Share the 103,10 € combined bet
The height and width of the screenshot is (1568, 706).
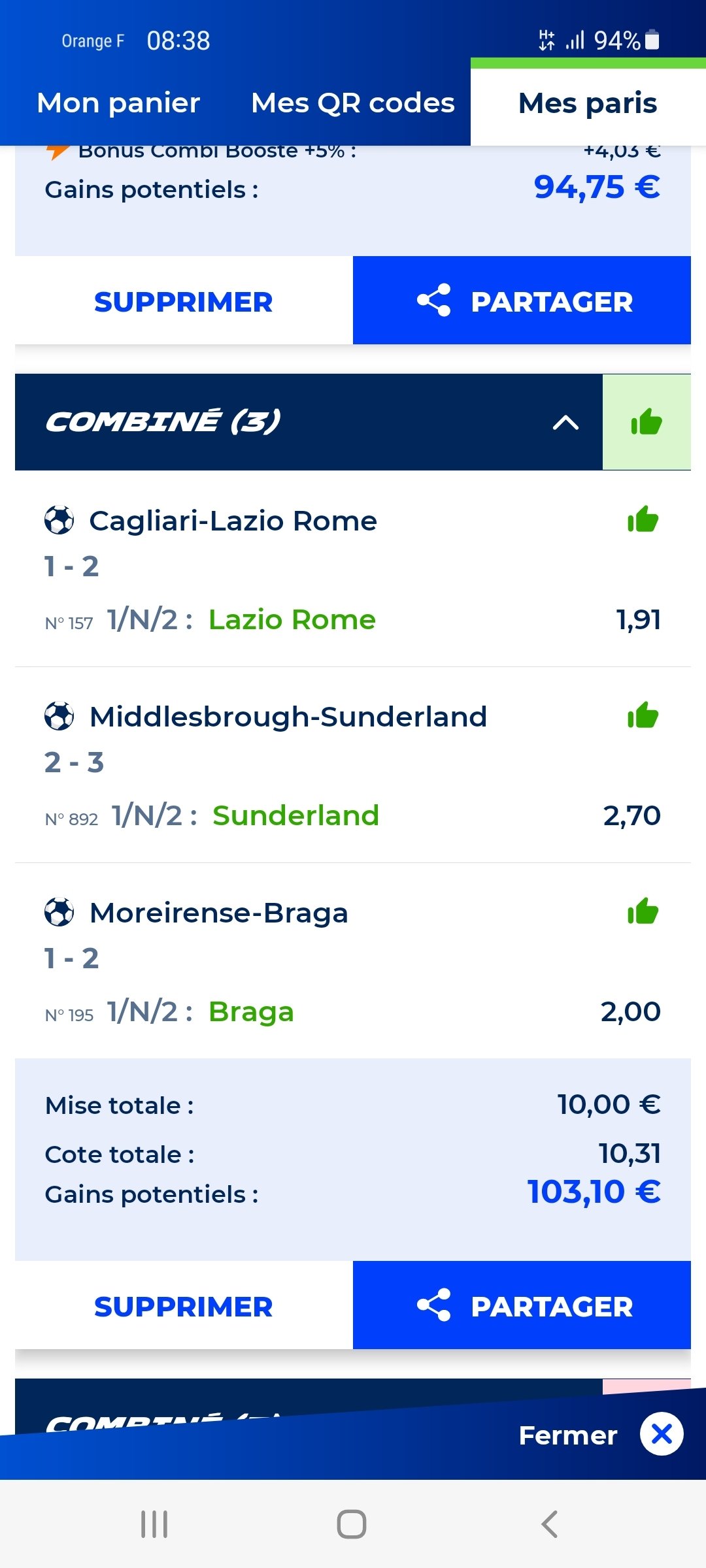(x=522, y=1305)
